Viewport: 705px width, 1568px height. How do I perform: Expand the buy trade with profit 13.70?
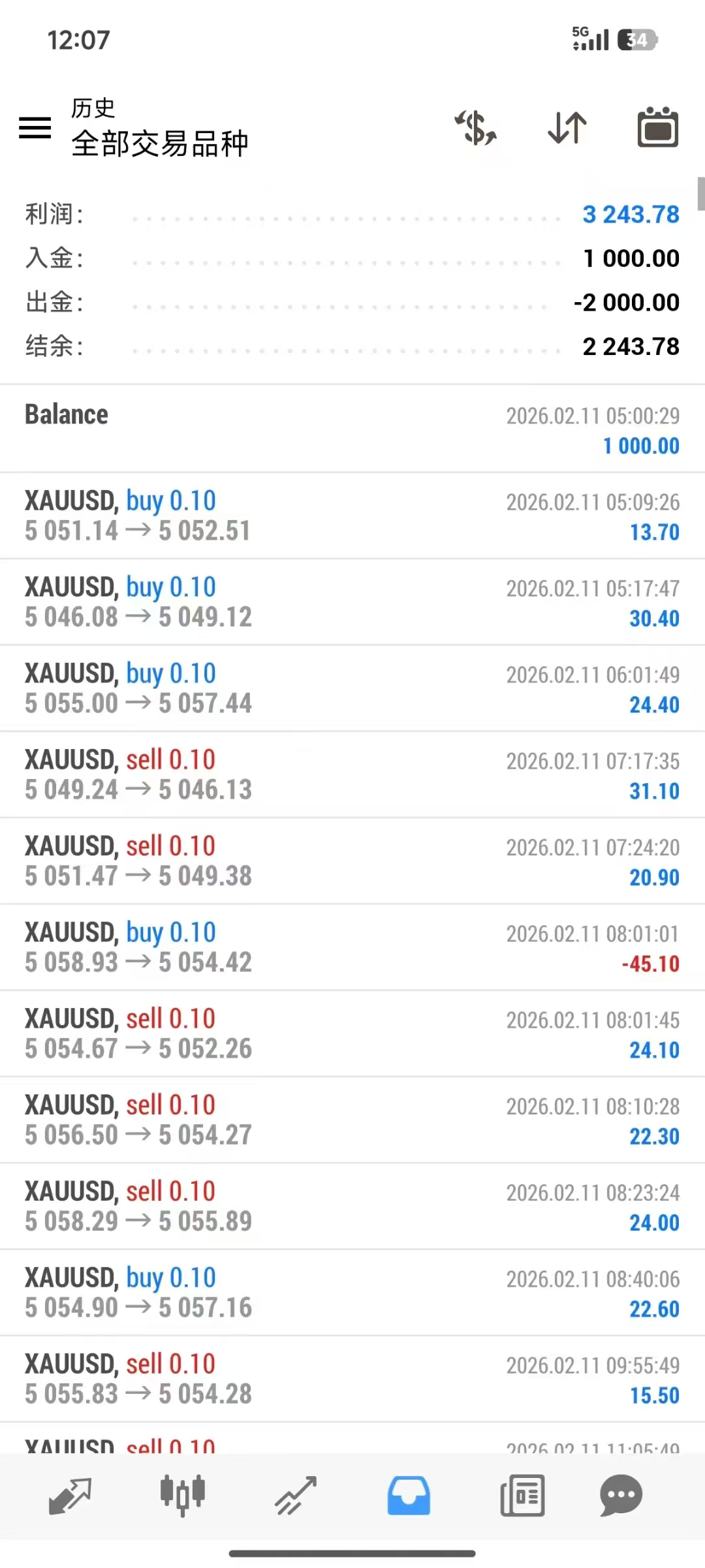[352, 515]
